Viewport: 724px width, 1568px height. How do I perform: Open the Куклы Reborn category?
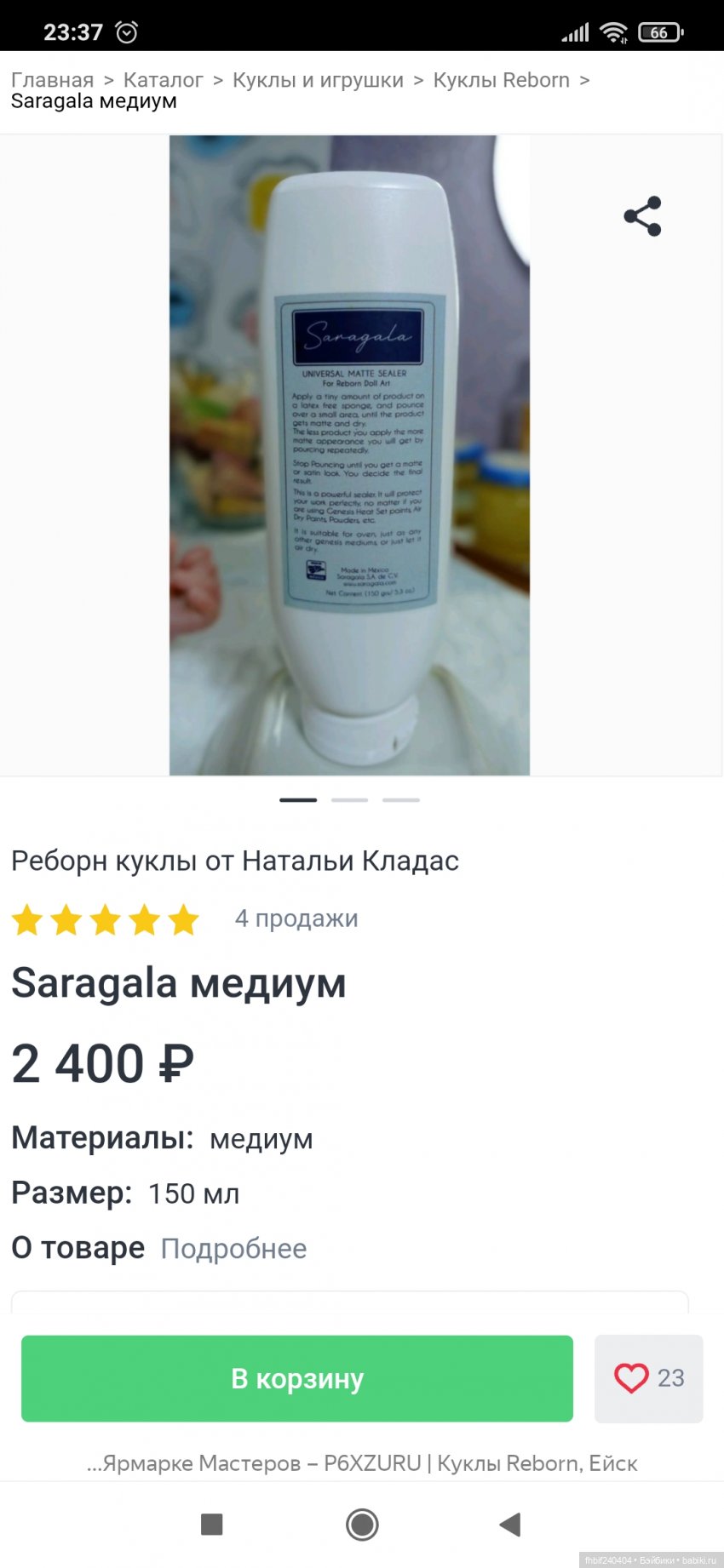501,80
